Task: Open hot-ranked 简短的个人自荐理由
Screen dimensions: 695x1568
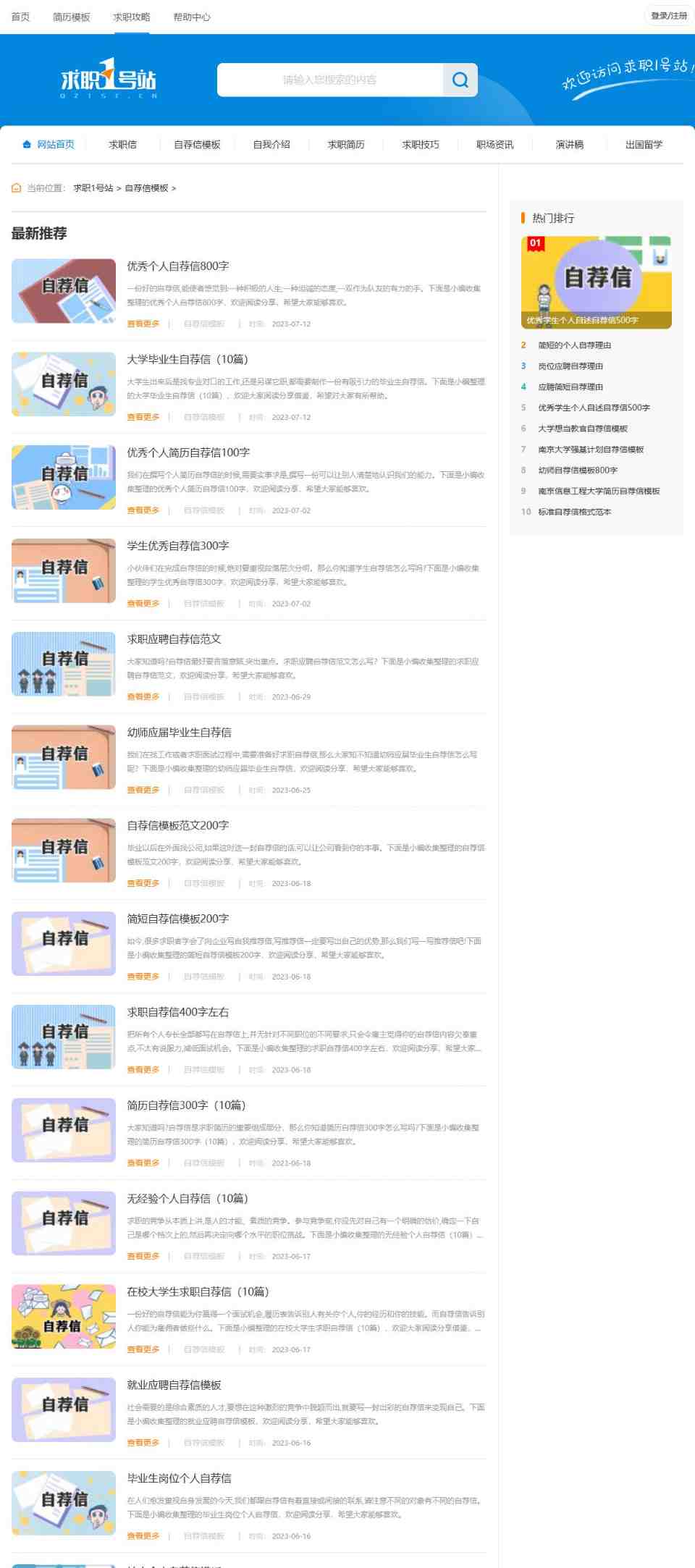Action: tap(574, 345)
